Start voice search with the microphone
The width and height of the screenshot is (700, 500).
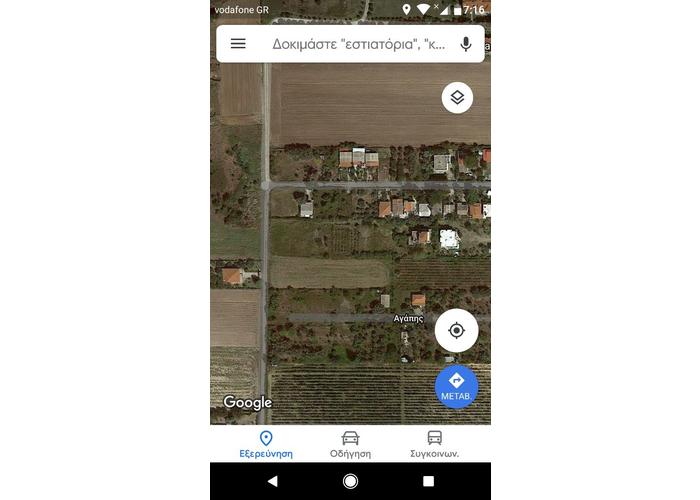tap(465, 44)
